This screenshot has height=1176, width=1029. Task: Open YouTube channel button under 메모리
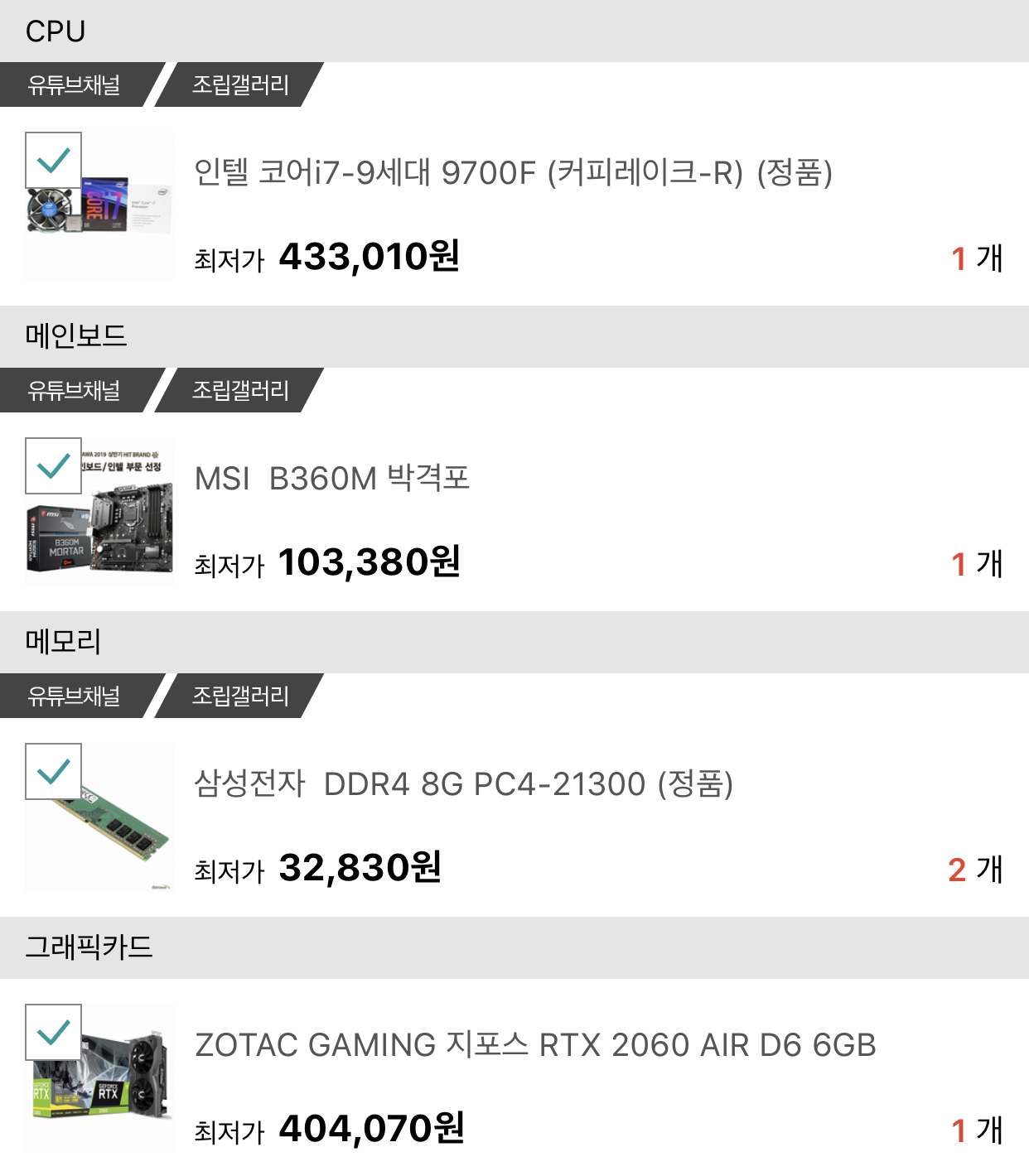[75, 696]
